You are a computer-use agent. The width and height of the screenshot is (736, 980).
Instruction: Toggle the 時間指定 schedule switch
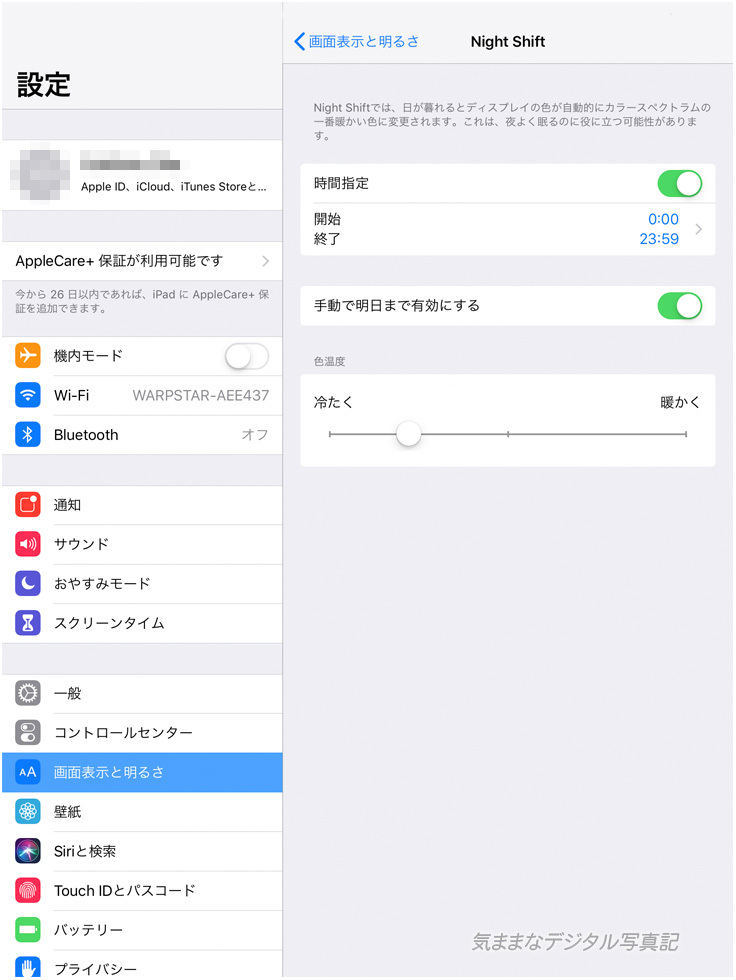coord(679,184)
